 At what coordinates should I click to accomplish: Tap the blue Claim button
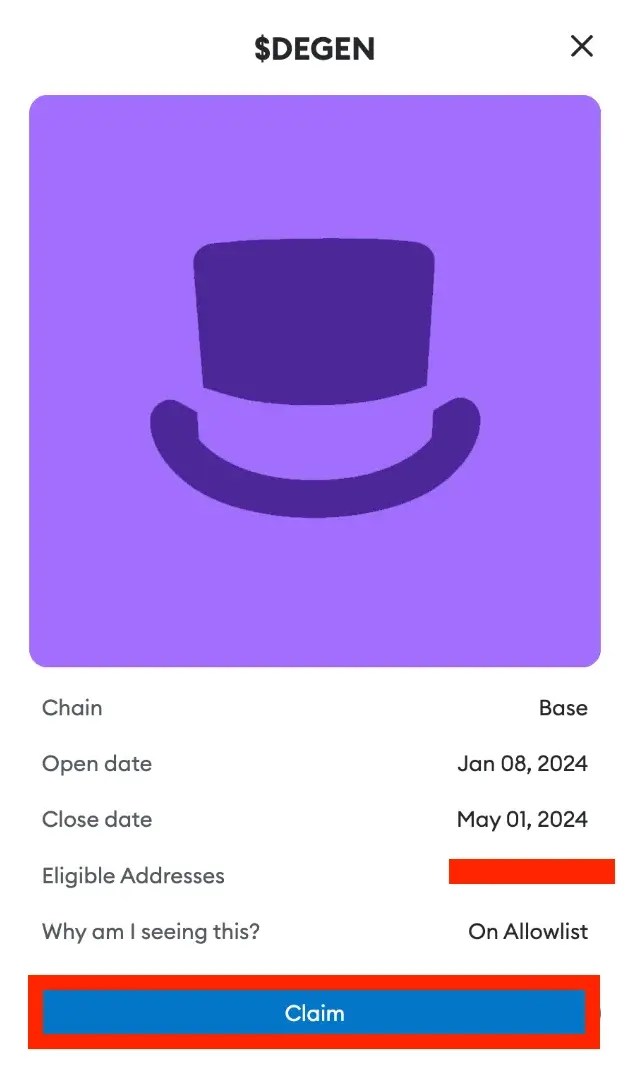(x=314, y=1013)
